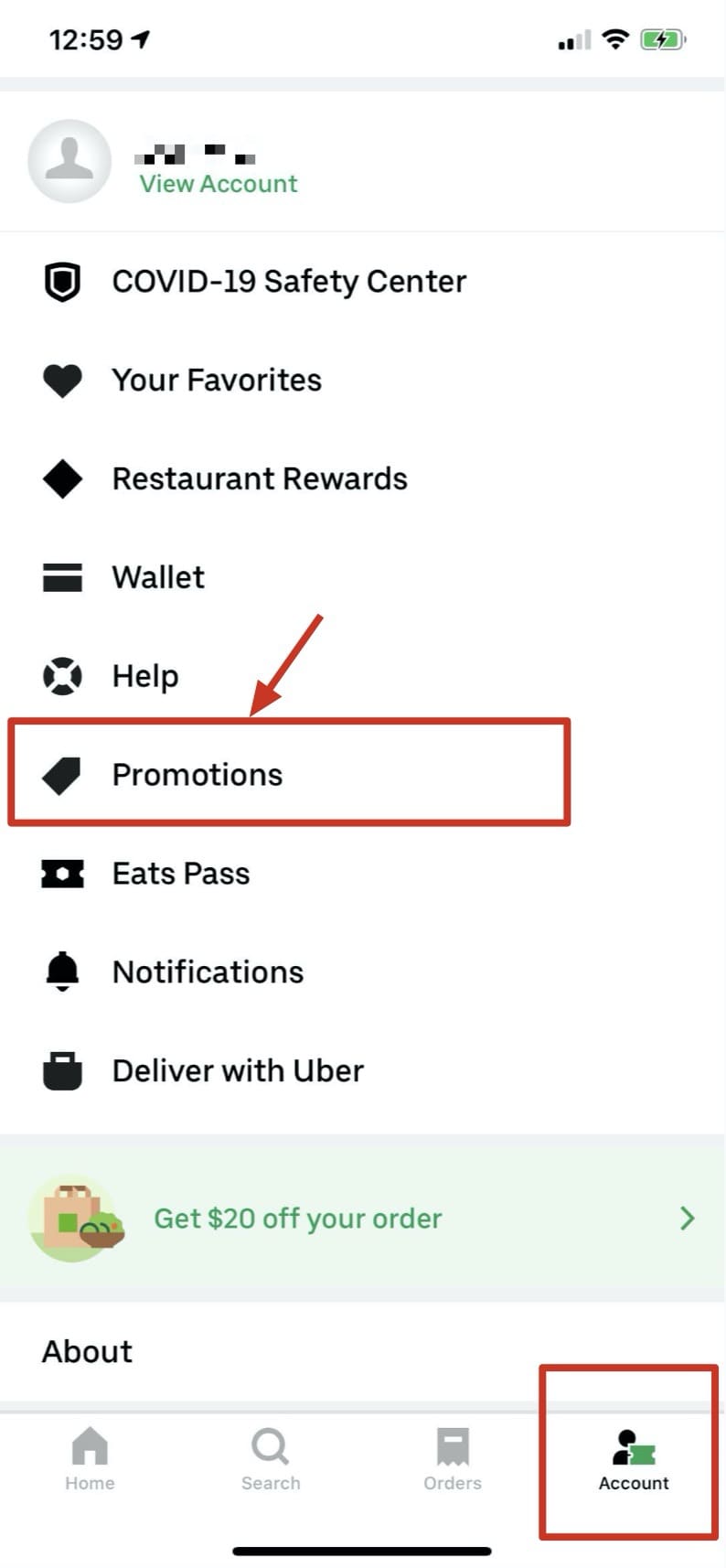Tap the Promotions tag icon
This screenshot has width=726, height=1568.
tap(60, 775)
